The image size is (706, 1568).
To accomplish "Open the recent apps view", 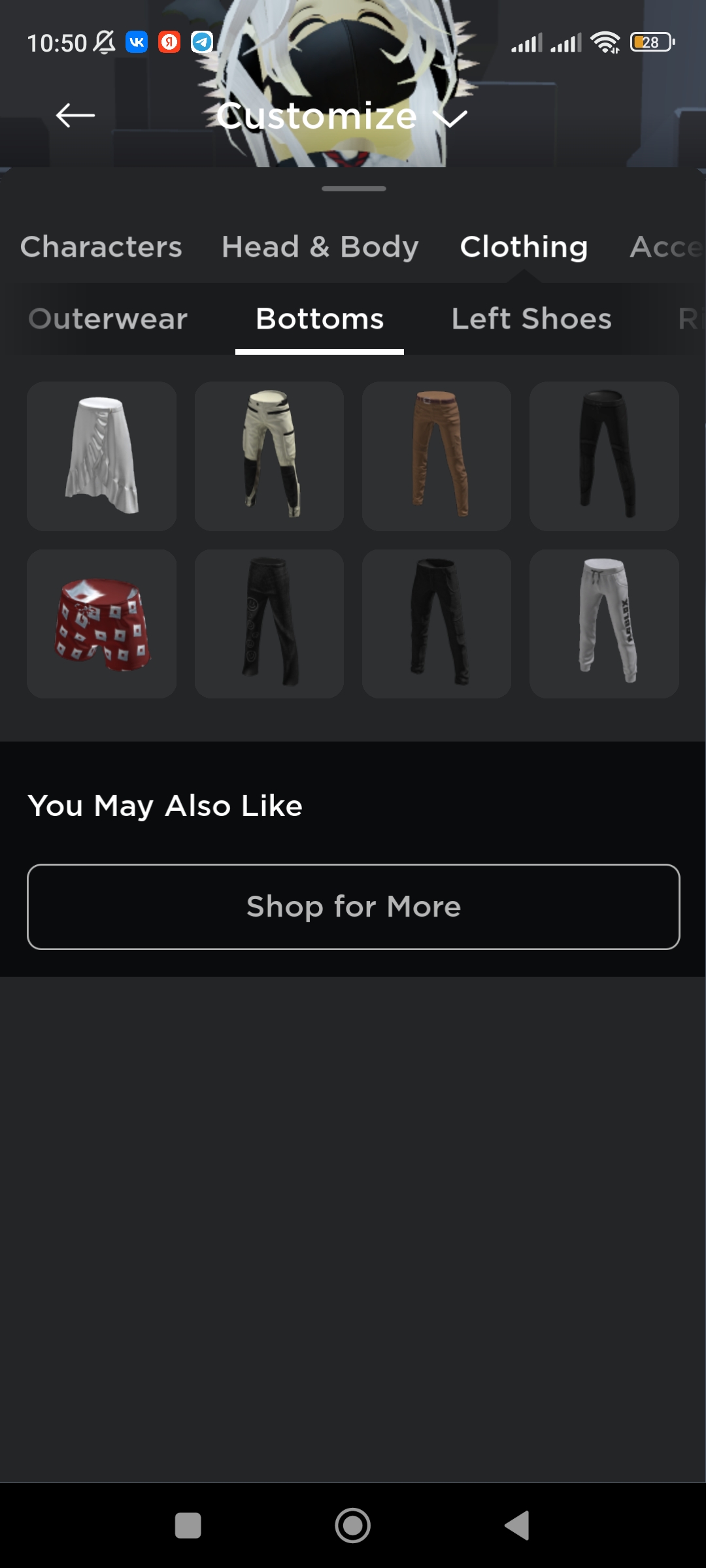I will click(188, 1526).
